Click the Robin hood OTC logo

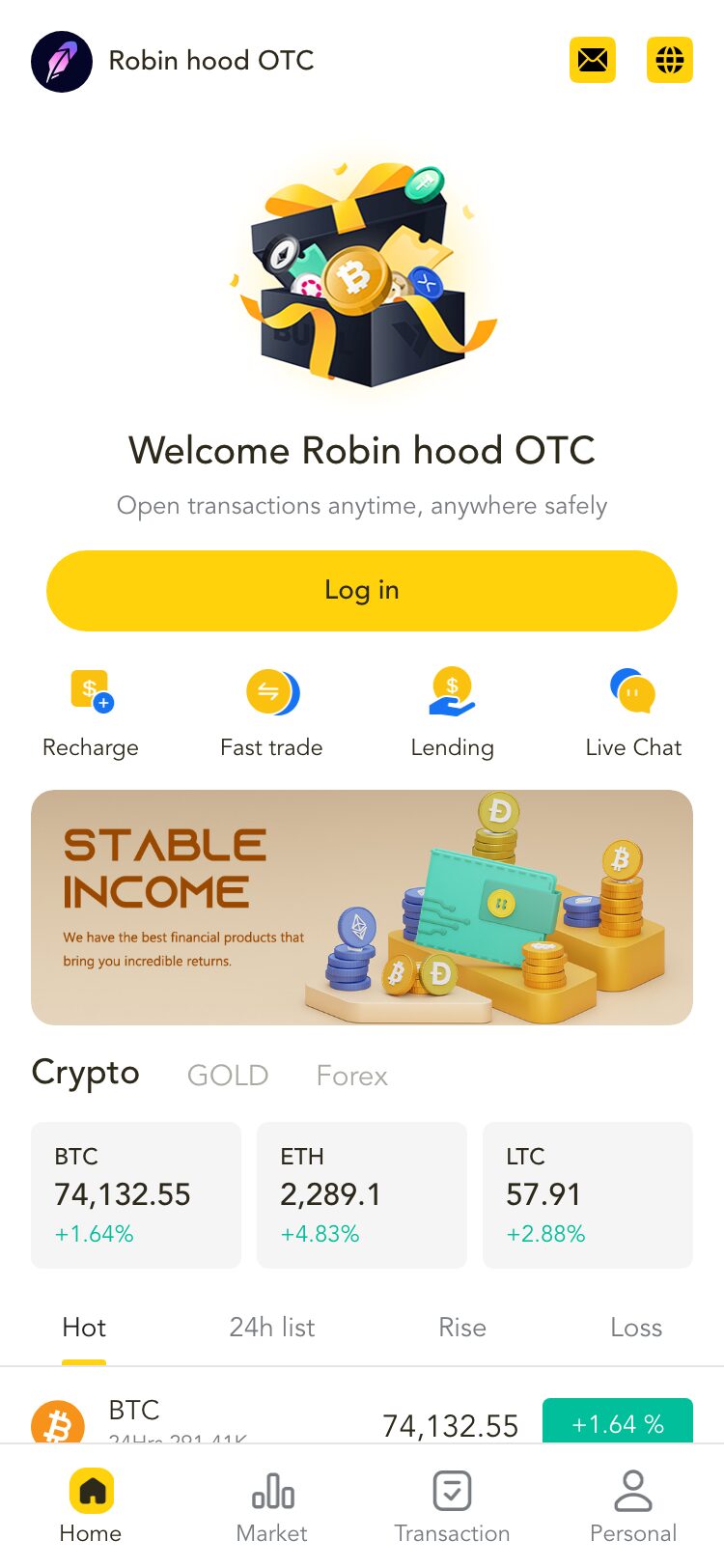62,60
